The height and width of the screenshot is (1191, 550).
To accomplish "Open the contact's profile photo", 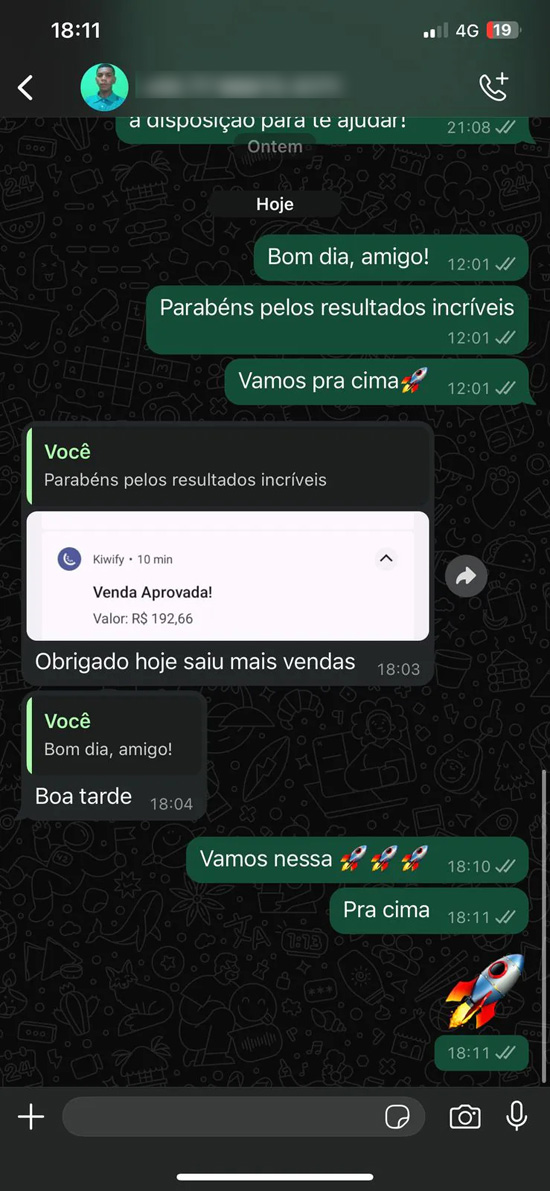I will point(105,87).
